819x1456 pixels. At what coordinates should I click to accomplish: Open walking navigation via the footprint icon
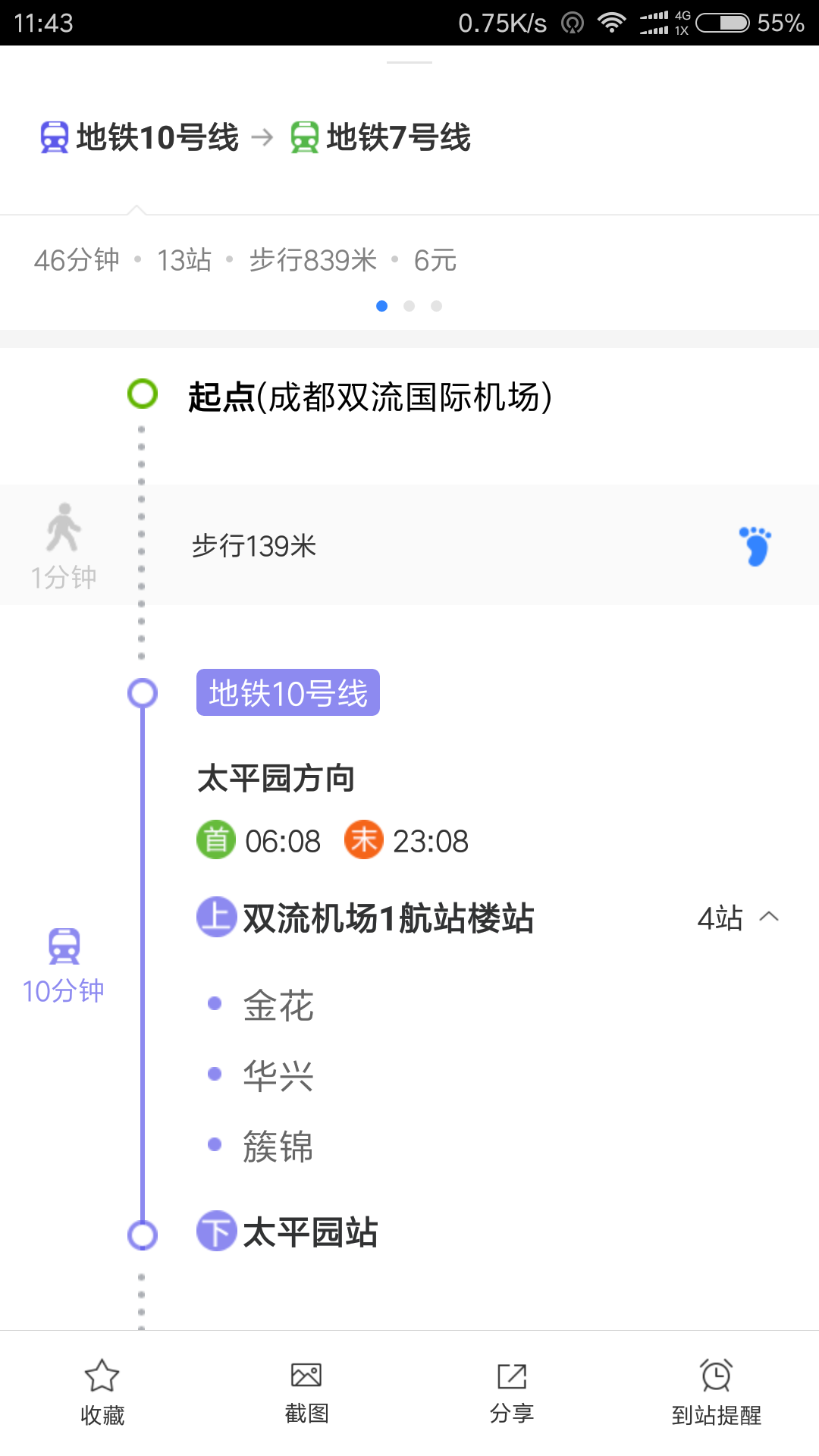(755, 546)
